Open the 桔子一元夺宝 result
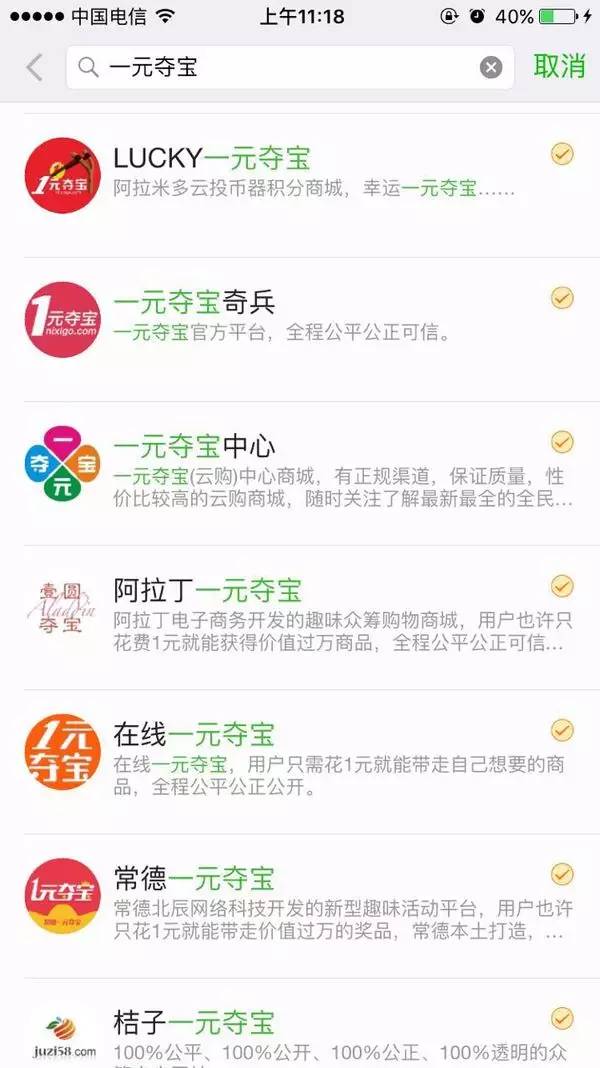Viewport: 600px width, 1068px height. 300,1024
